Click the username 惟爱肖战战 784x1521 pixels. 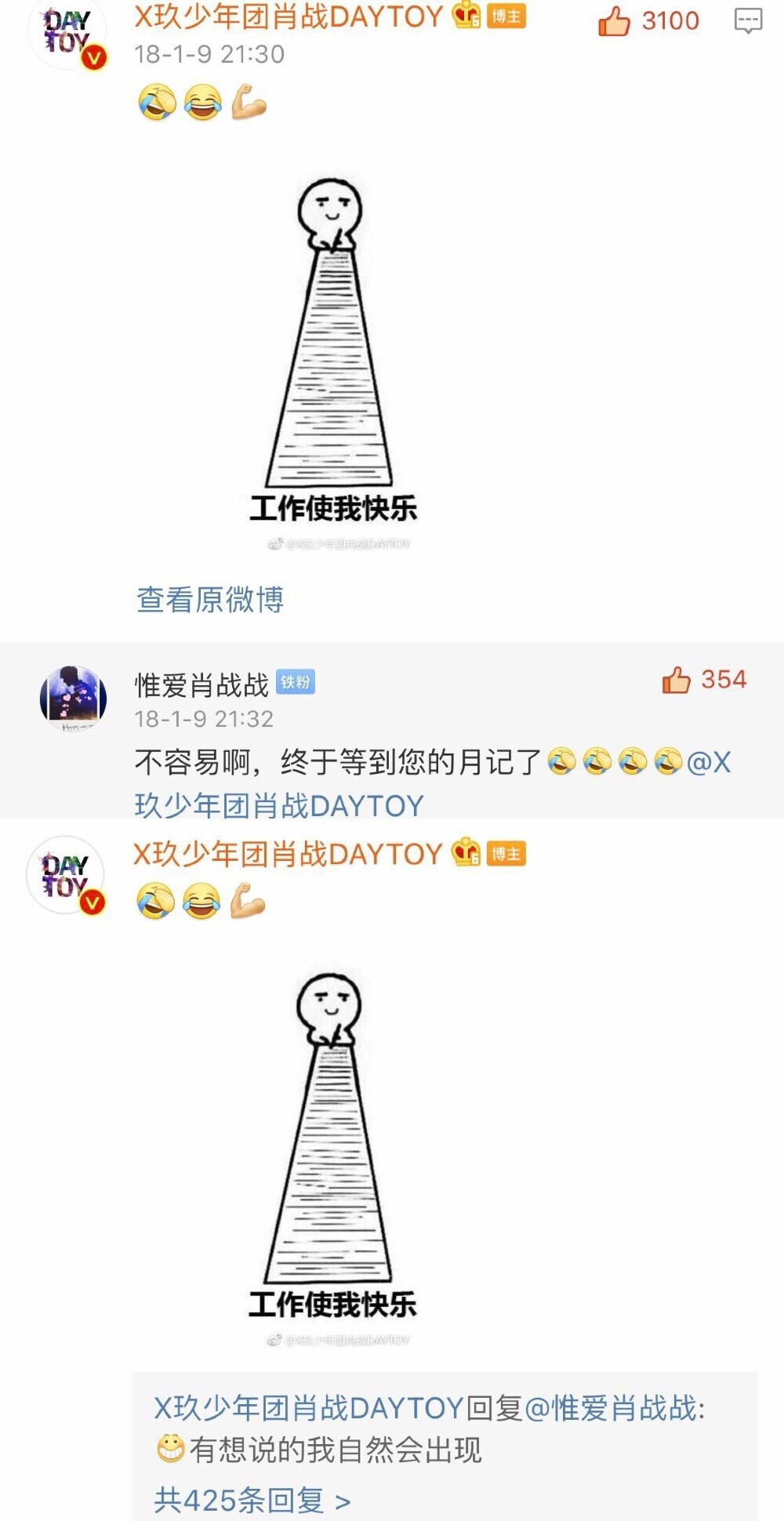click(199, 681)
